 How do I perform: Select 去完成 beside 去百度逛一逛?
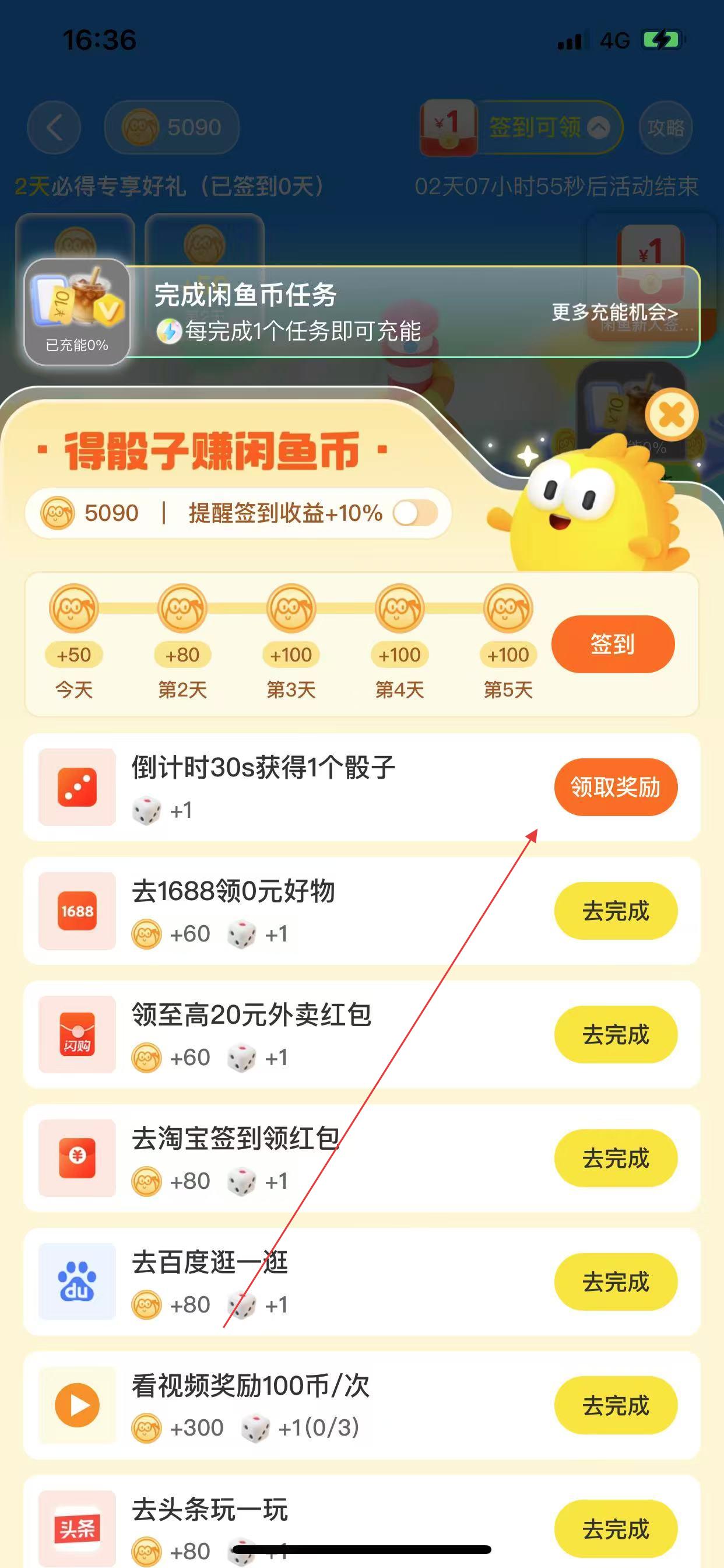click(615, 1282)
